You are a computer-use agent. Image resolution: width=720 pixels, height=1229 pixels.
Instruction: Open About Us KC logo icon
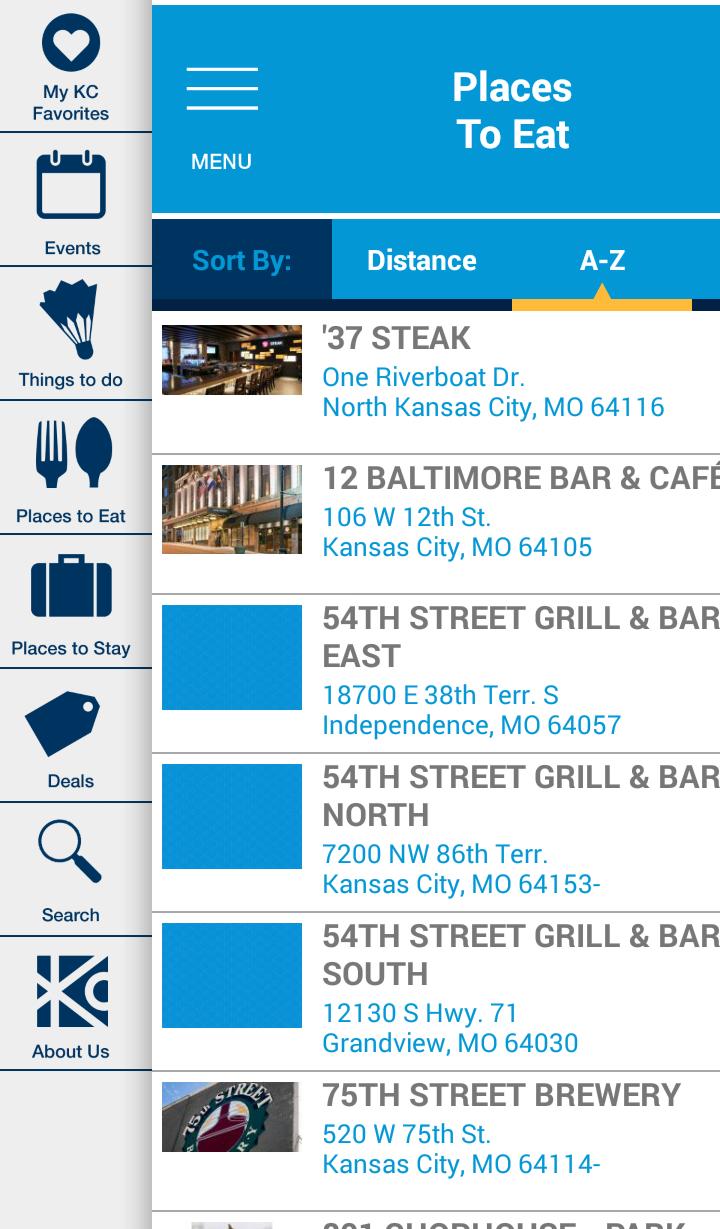(71, 989)
